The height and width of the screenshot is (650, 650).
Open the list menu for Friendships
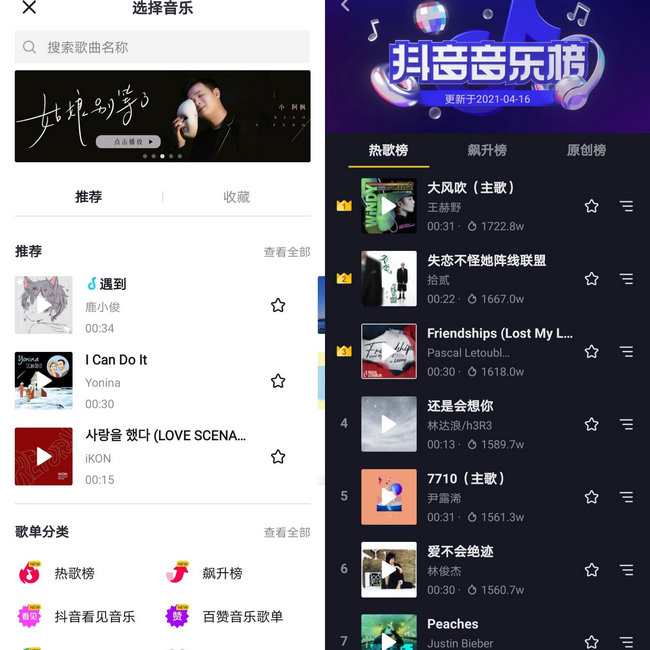(626, 352)
